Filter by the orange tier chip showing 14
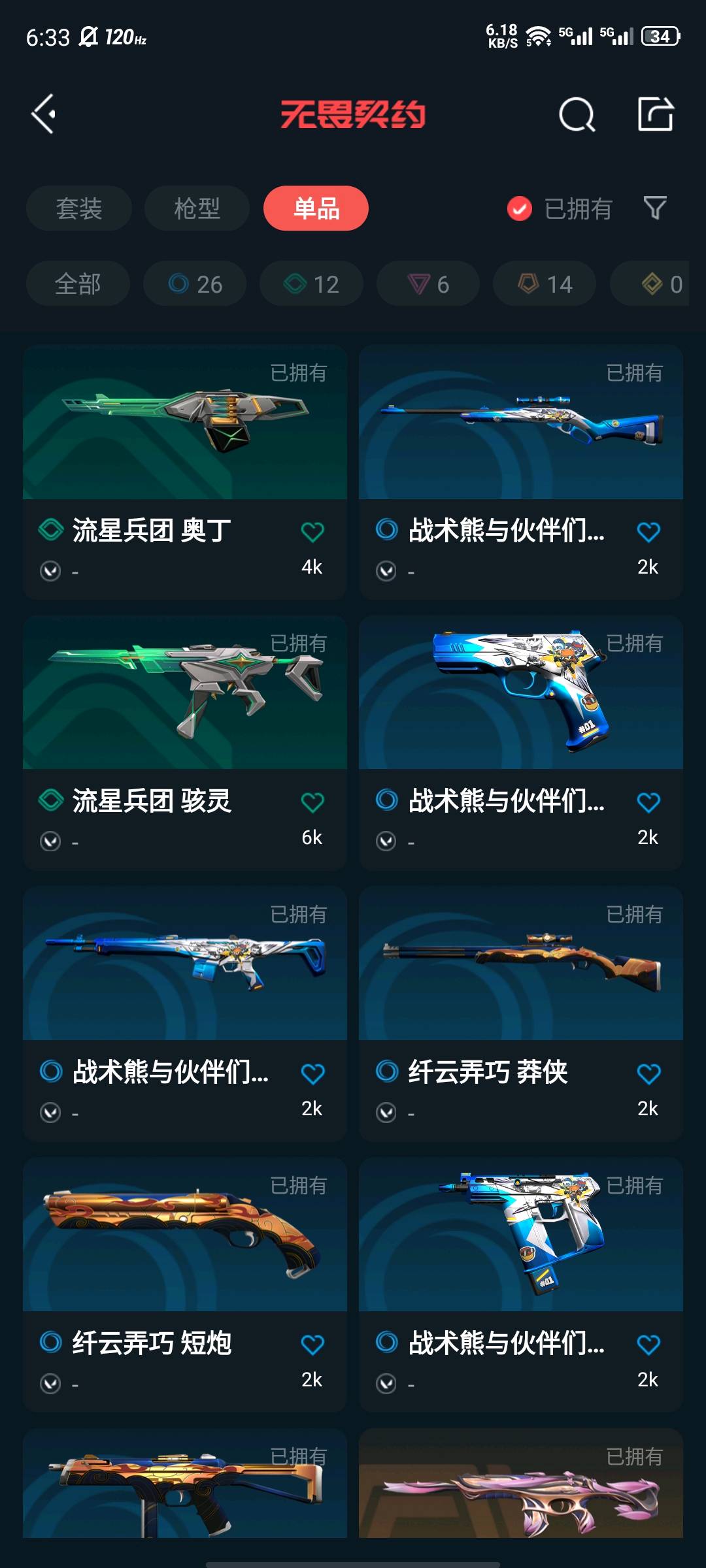The height and width of the screenshot is (1568, 706). point(545,284)
